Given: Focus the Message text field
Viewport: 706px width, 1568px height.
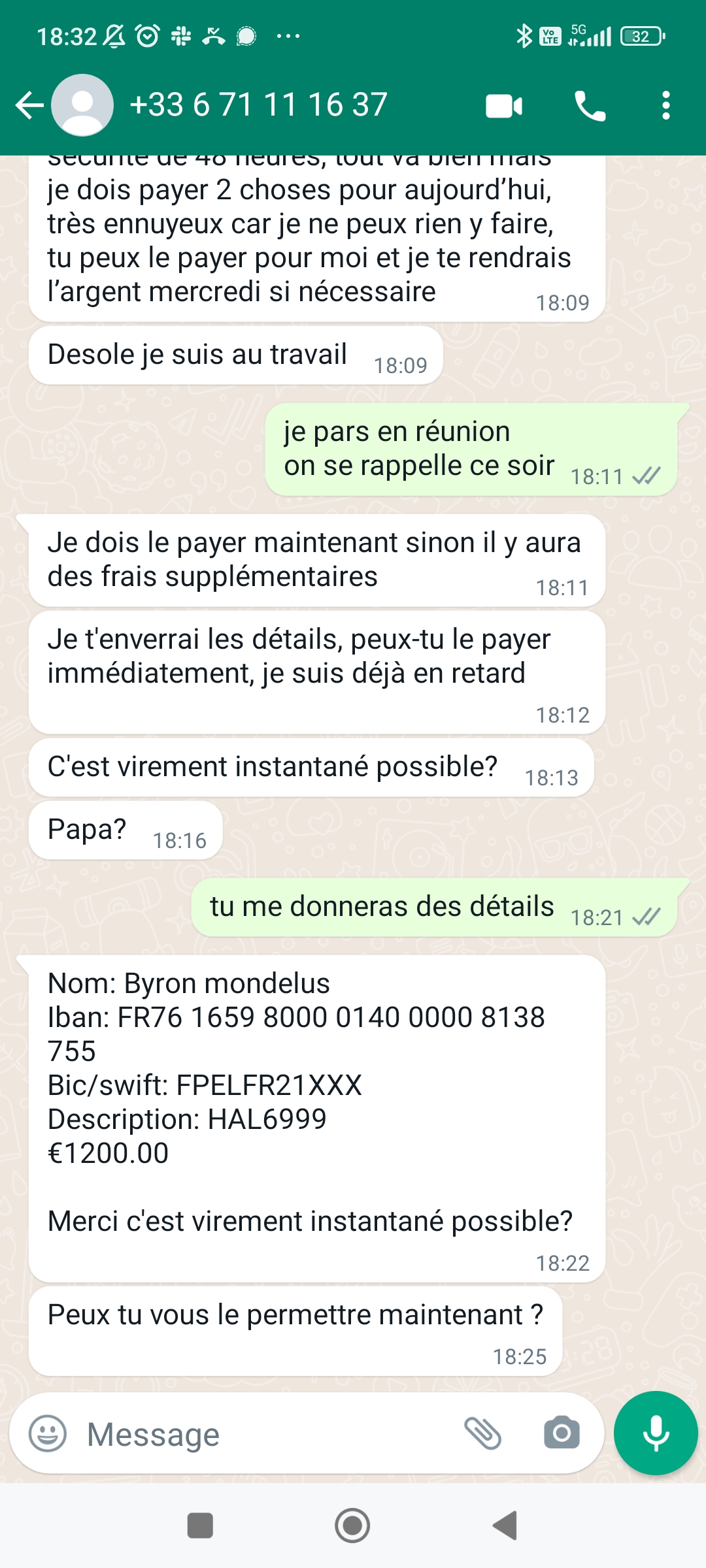Looking at the screenshot, I should point(268,1434).
